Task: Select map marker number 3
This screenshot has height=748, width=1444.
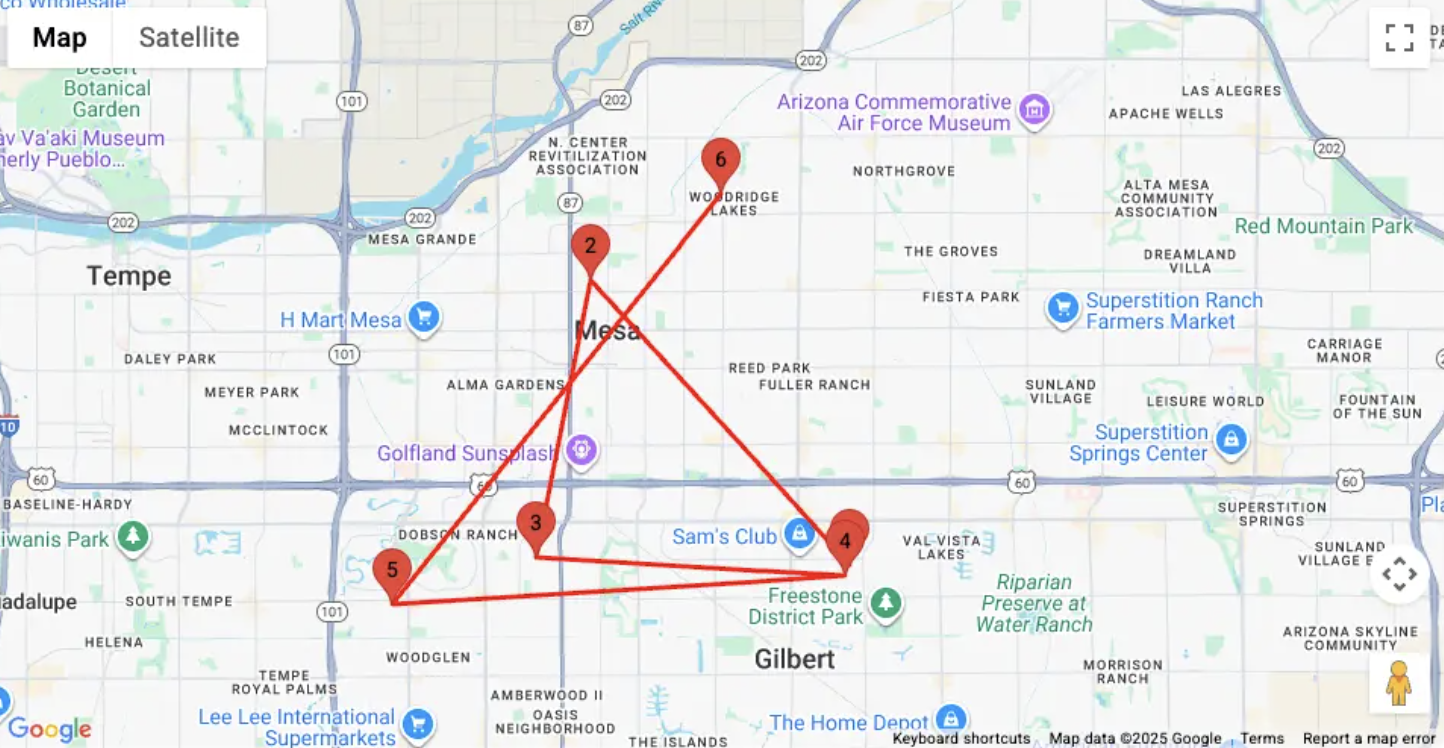Action: click(536, 523)
